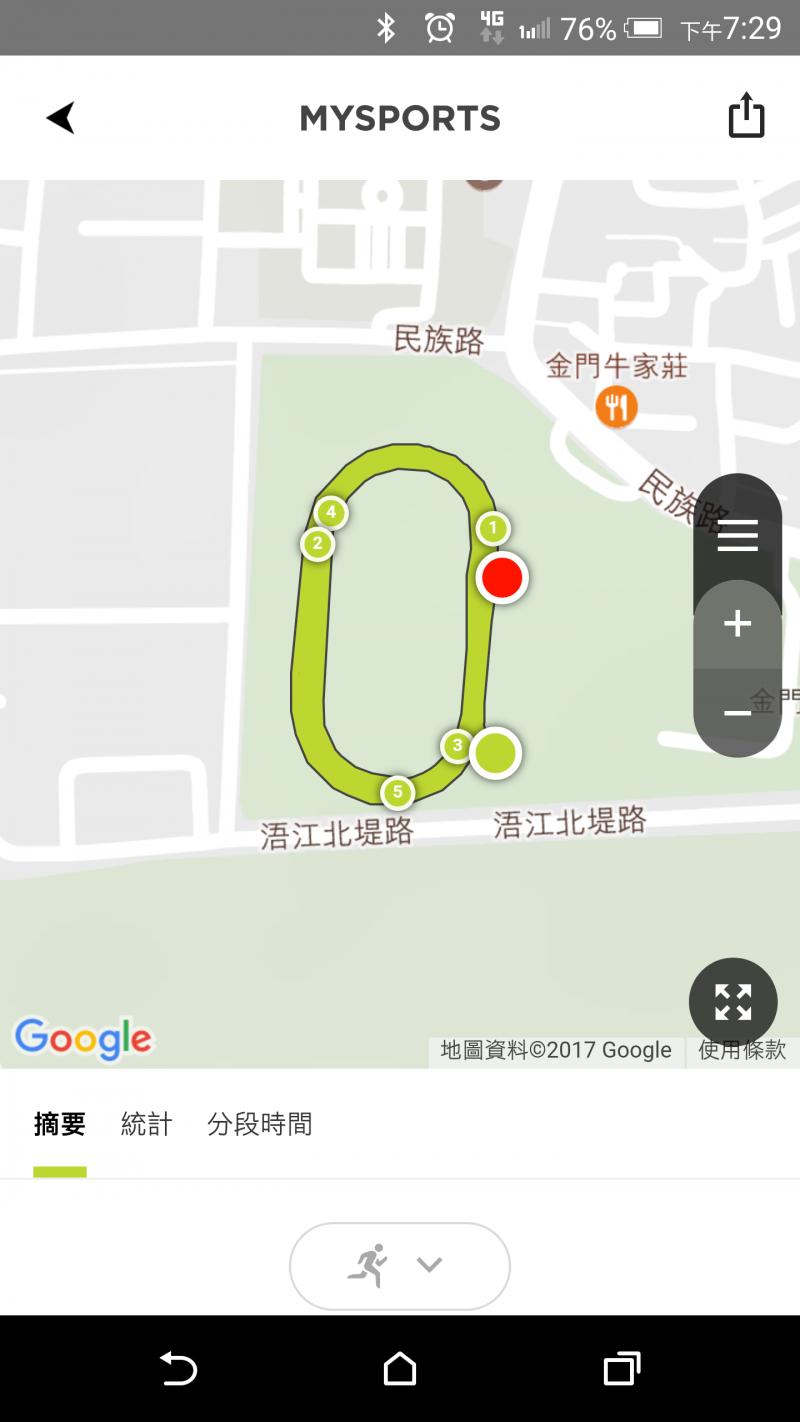Open recent apps
This screenshot has height=1422, width=800.
pos(621,1368)
